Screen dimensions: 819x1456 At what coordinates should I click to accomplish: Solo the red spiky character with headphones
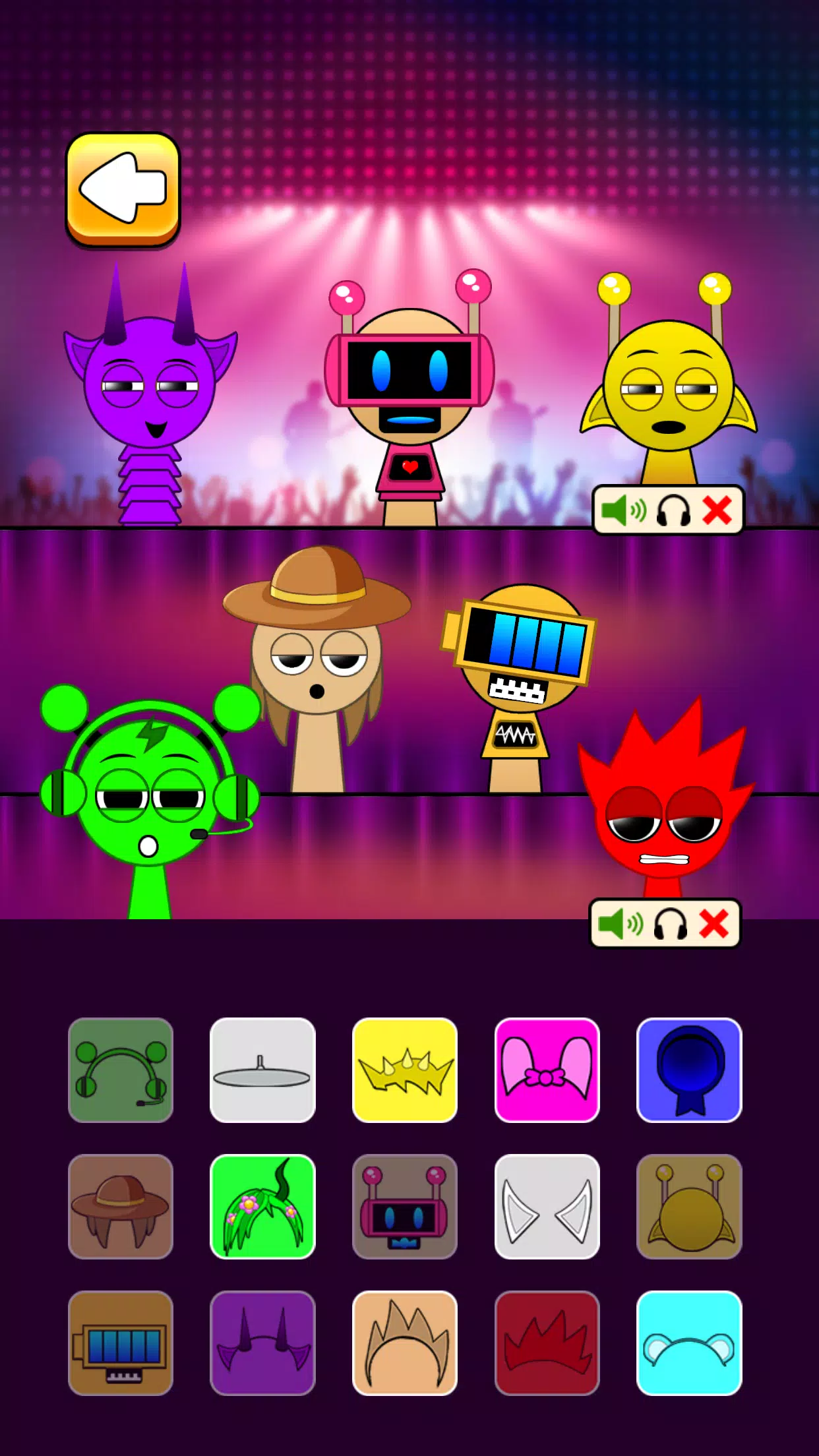coord(670,924)
